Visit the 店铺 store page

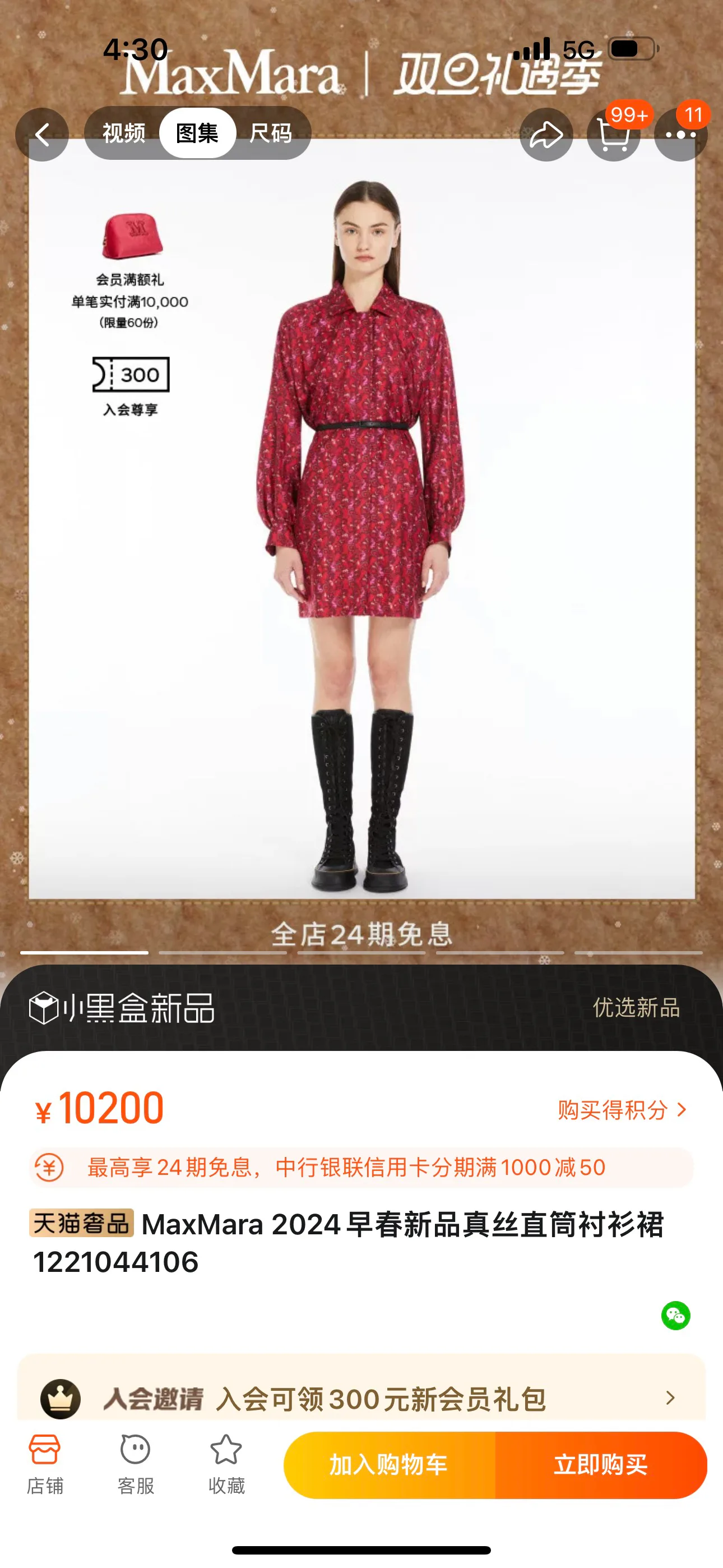45,1464
